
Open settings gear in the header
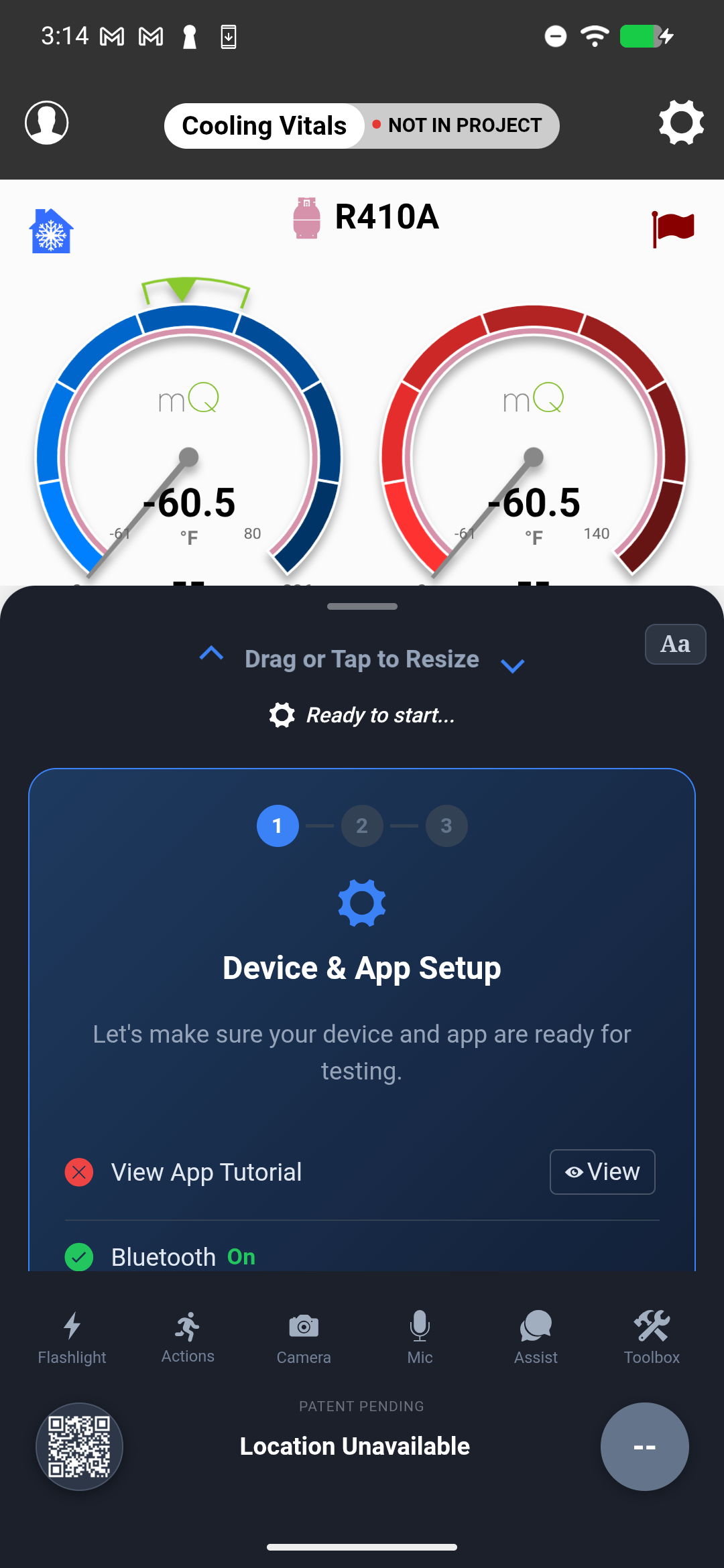pos(680,123)
